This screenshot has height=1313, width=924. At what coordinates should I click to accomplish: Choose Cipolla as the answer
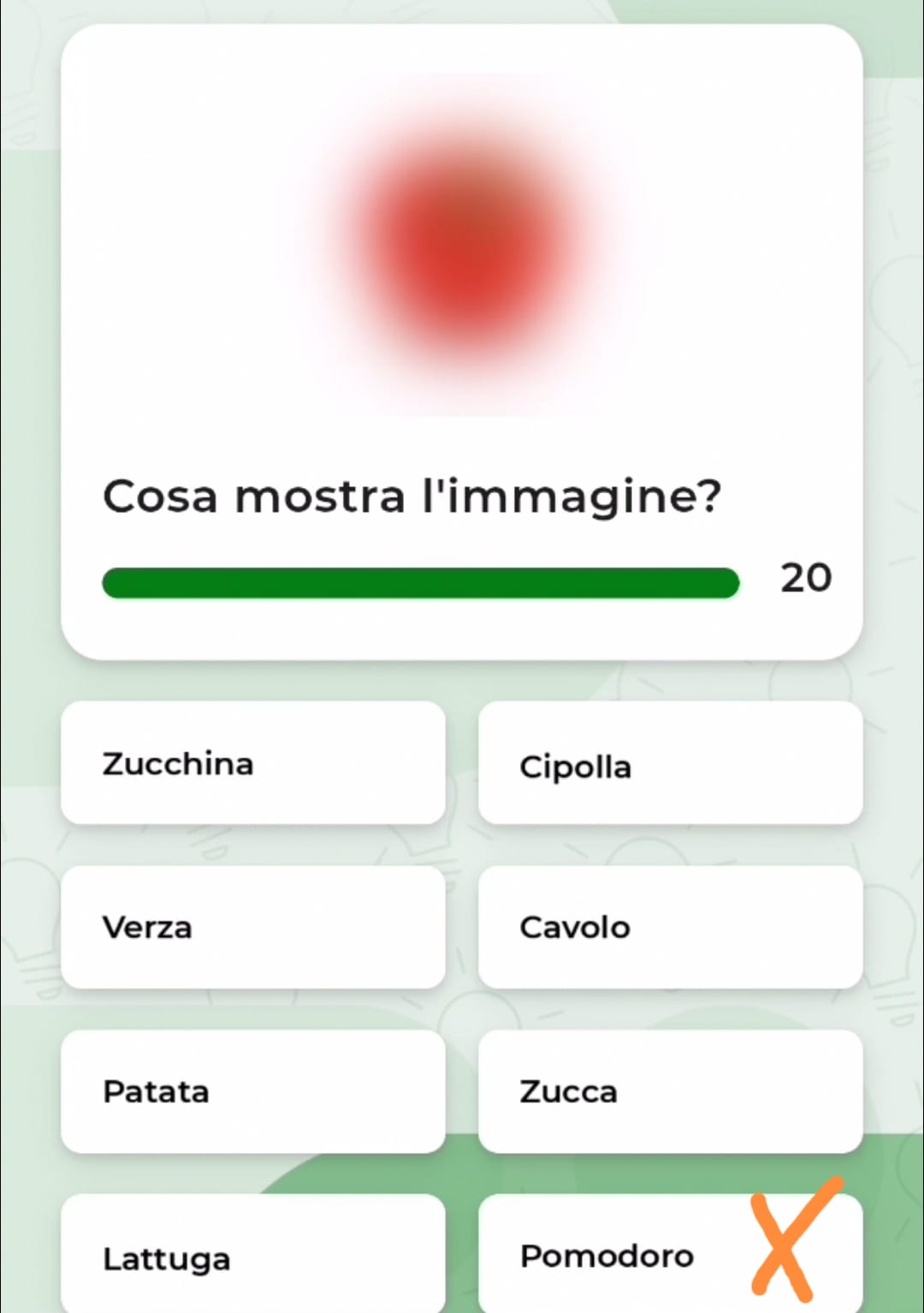670,763
